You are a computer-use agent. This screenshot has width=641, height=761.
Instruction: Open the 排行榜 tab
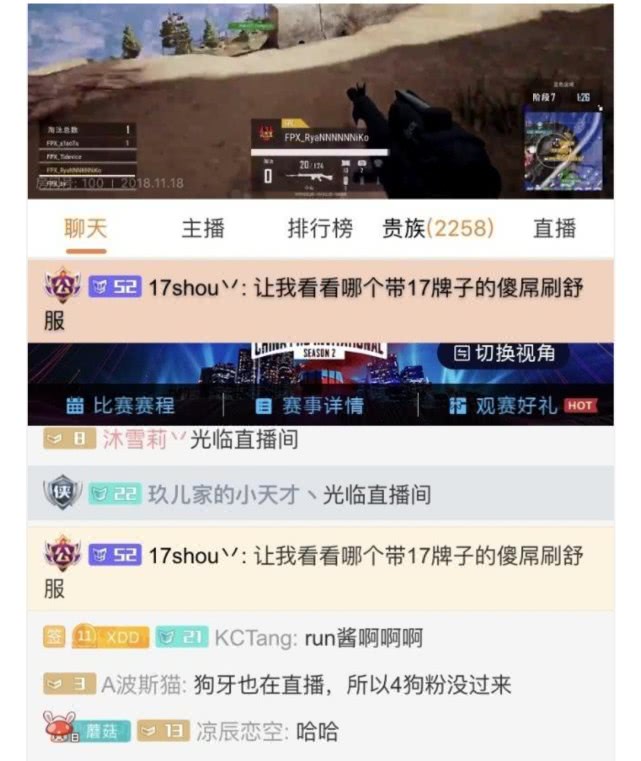pyautogui.click(x=320, y=228)
